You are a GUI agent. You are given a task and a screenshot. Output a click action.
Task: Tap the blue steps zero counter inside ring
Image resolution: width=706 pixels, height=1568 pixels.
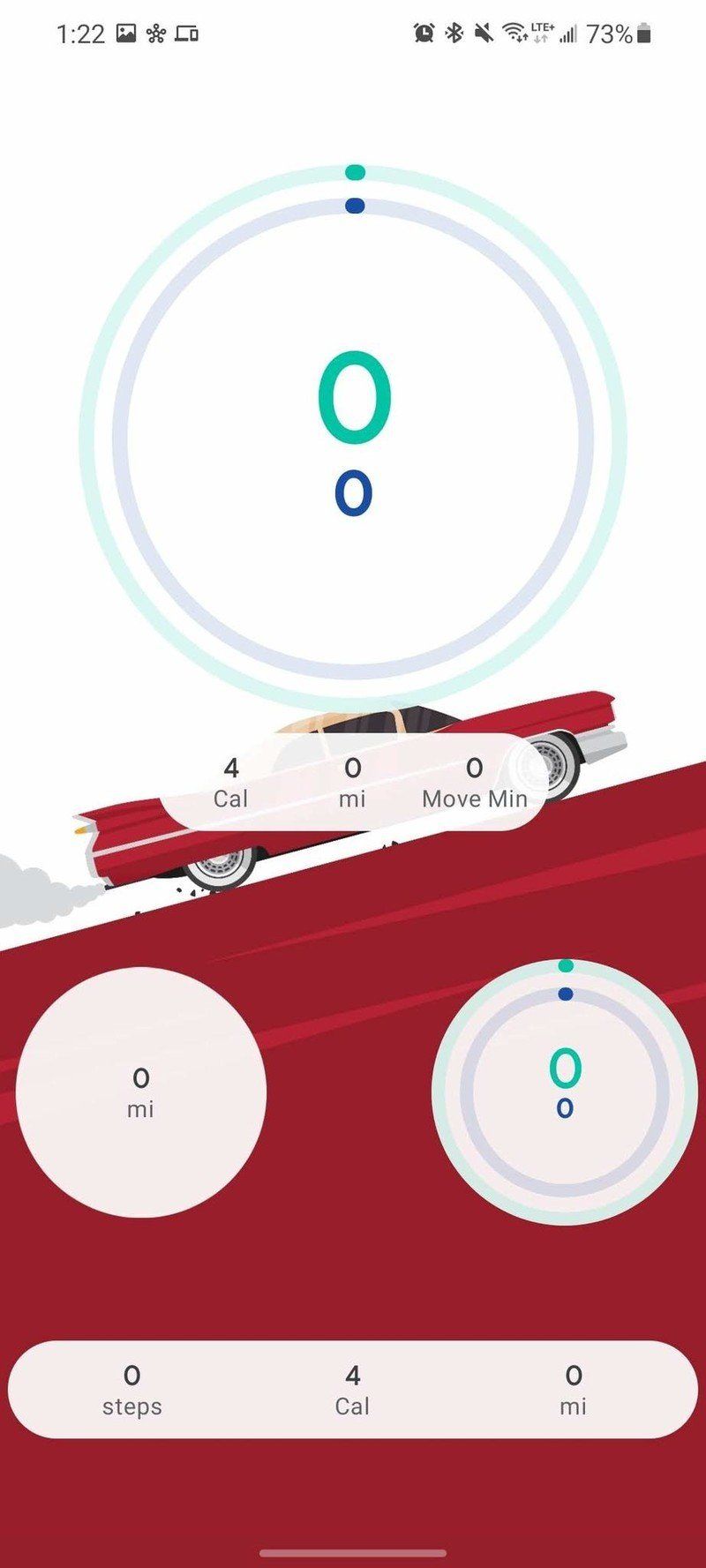[x=353, y=491]
